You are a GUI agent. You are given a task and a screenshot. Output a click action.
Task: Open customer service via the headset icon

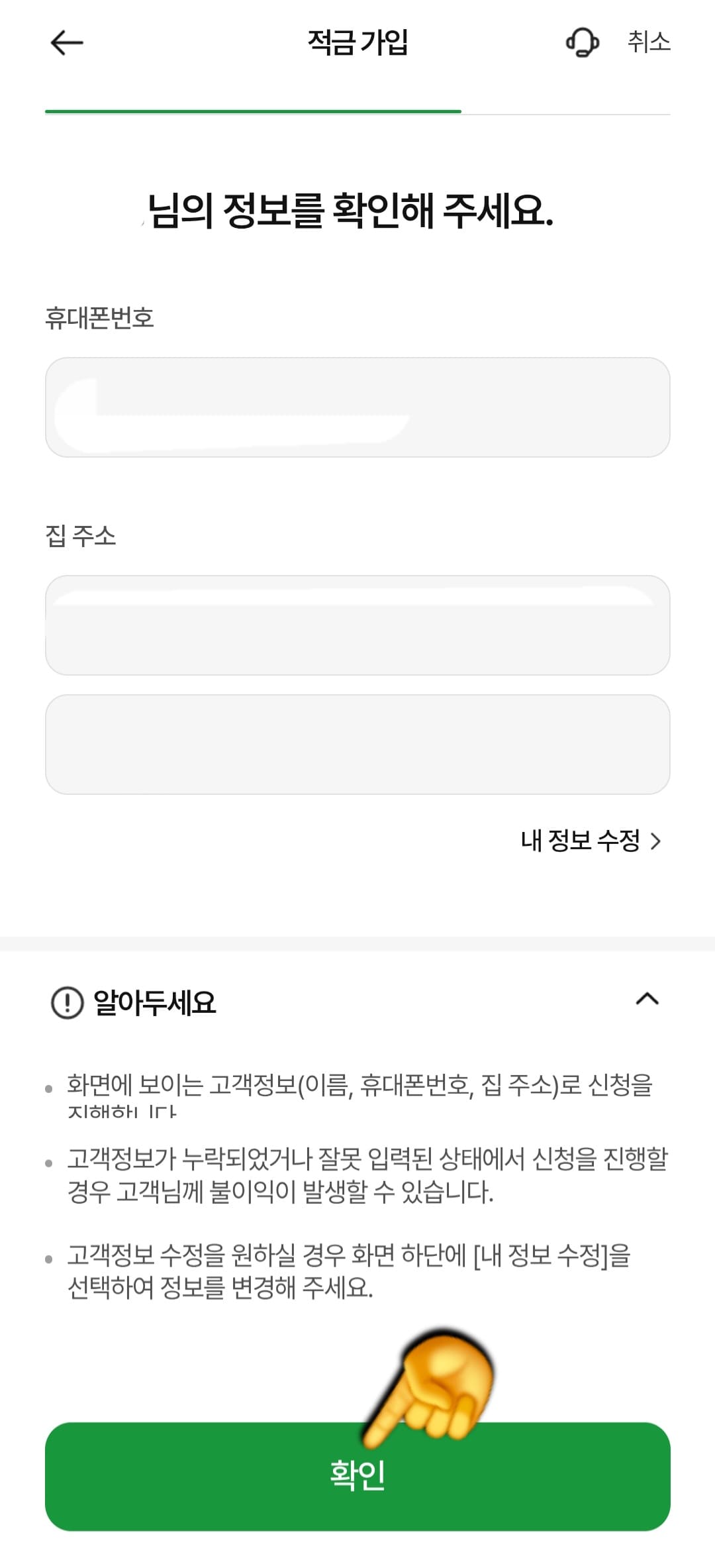click(x=581, y=42)
